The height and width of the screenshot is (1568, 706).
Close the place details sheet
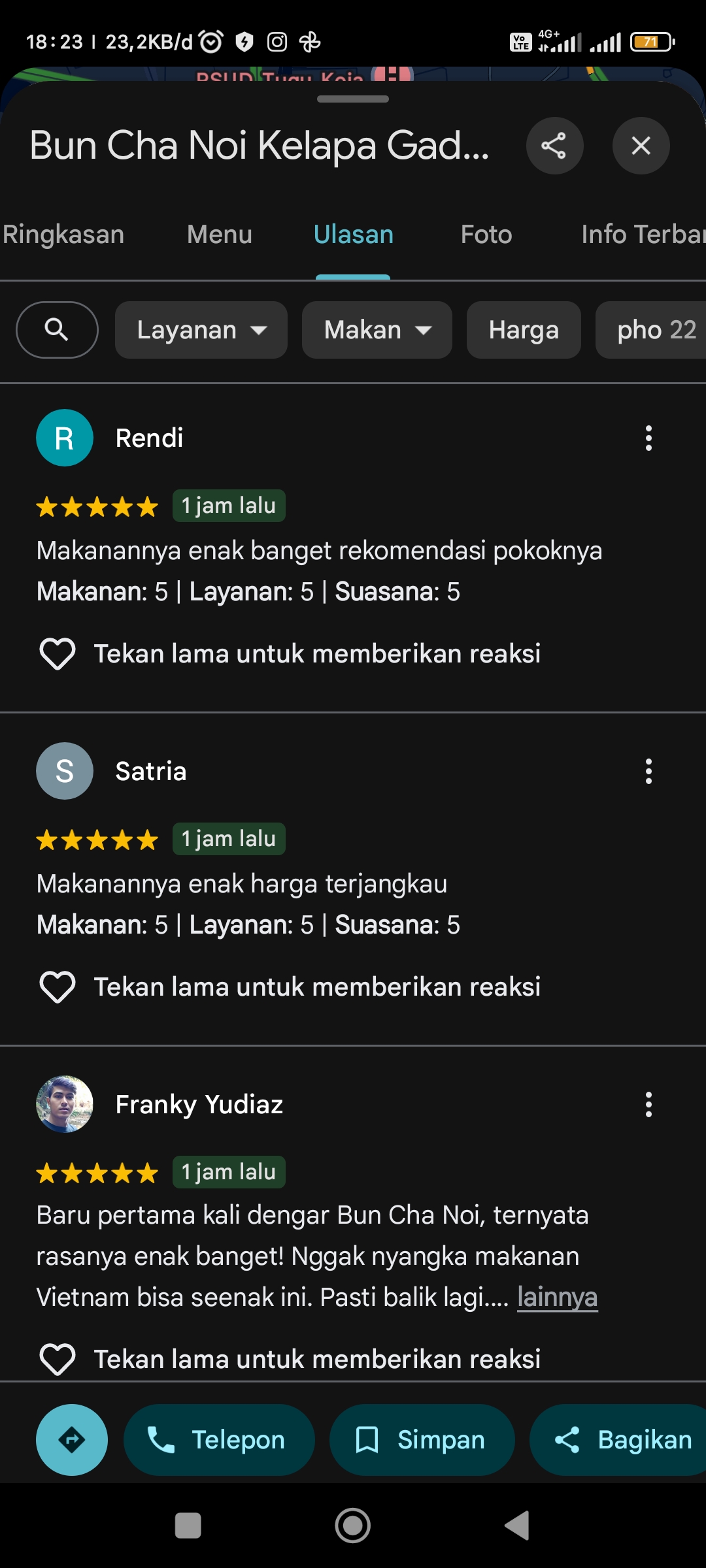pyautogui.click(x=641, y=146)
